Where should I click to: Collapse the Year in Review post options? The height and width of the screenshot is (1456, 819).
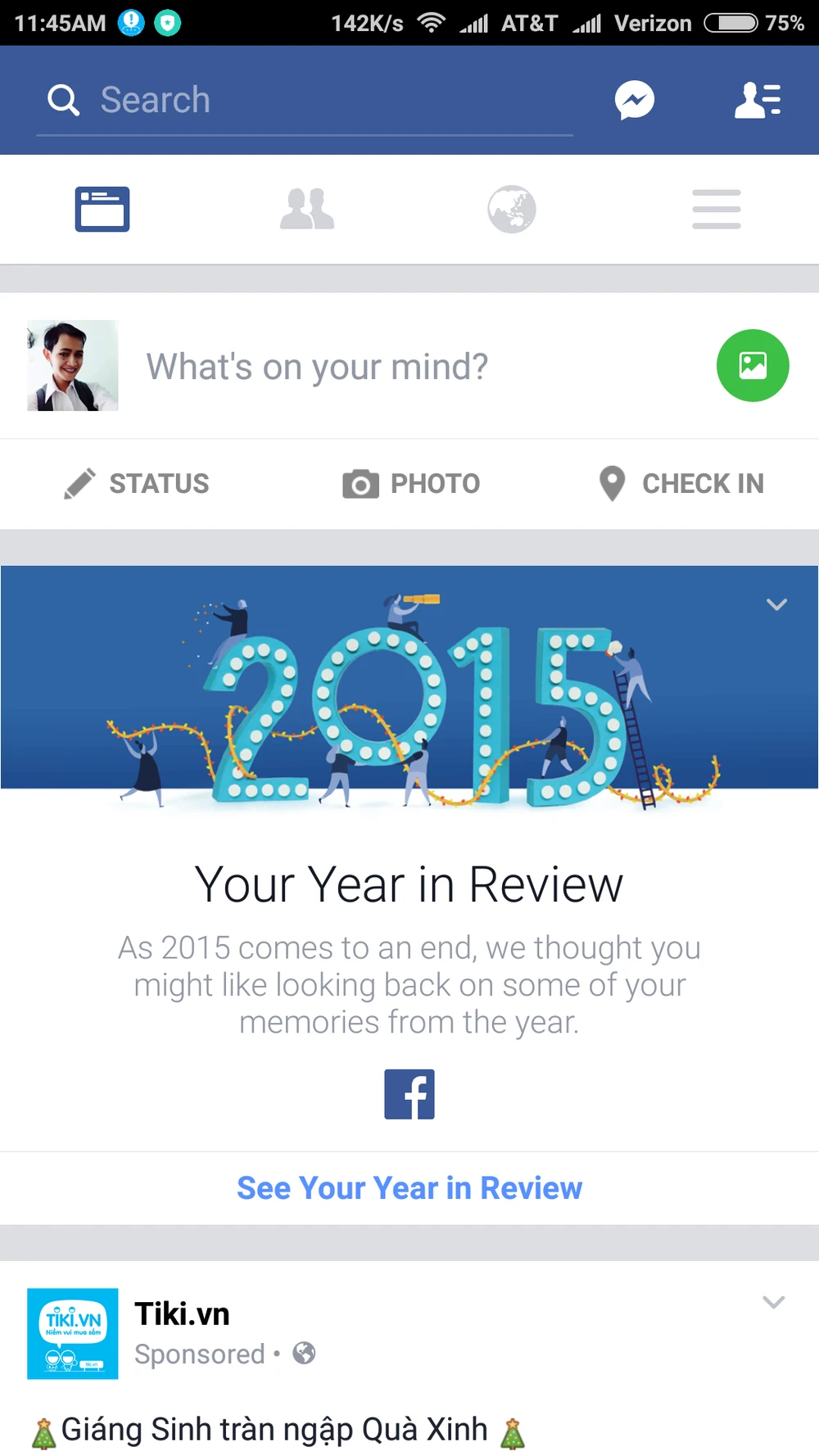pyautogui.click(x=776, y=604)
